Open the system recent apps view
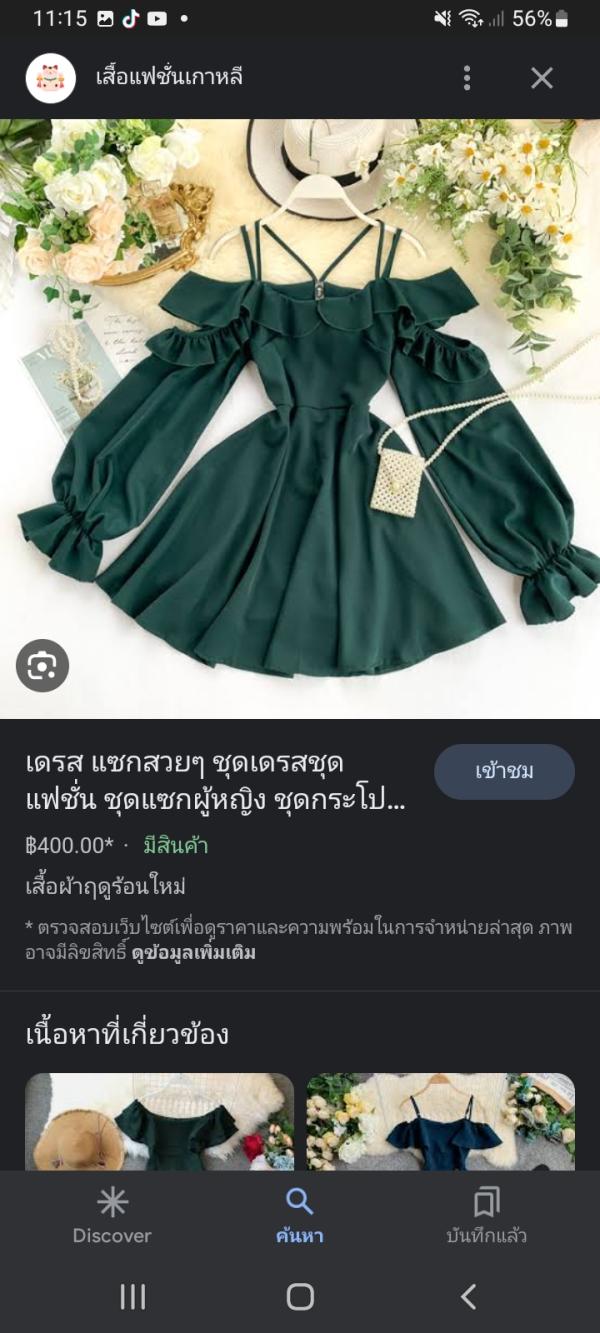The image size is (600, 1333). [x=132, y=1297]
